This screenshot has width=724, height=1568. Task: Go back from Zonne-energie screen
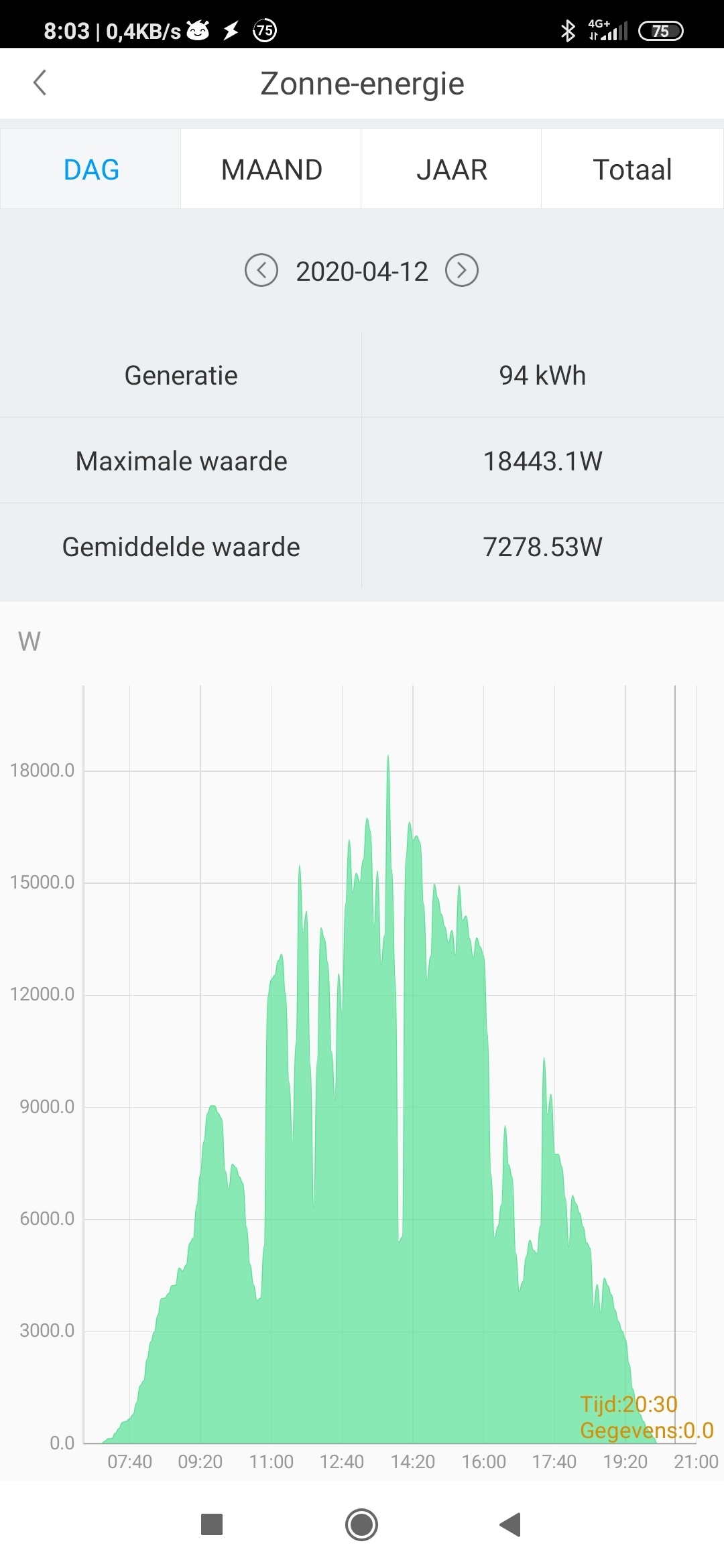40,83
